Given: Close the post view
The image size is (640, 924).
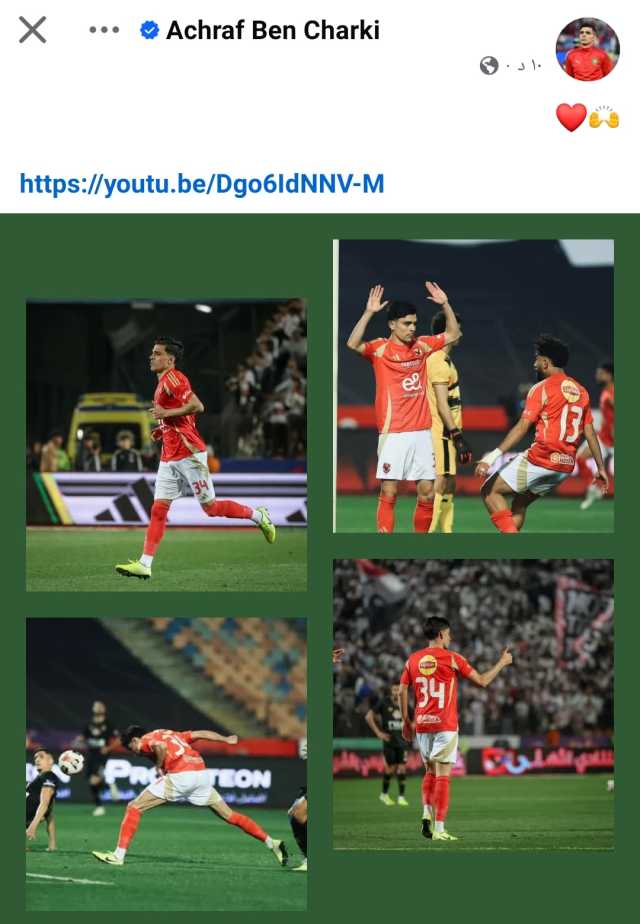Looking at the screenshot, I should [x=32, y=30].
